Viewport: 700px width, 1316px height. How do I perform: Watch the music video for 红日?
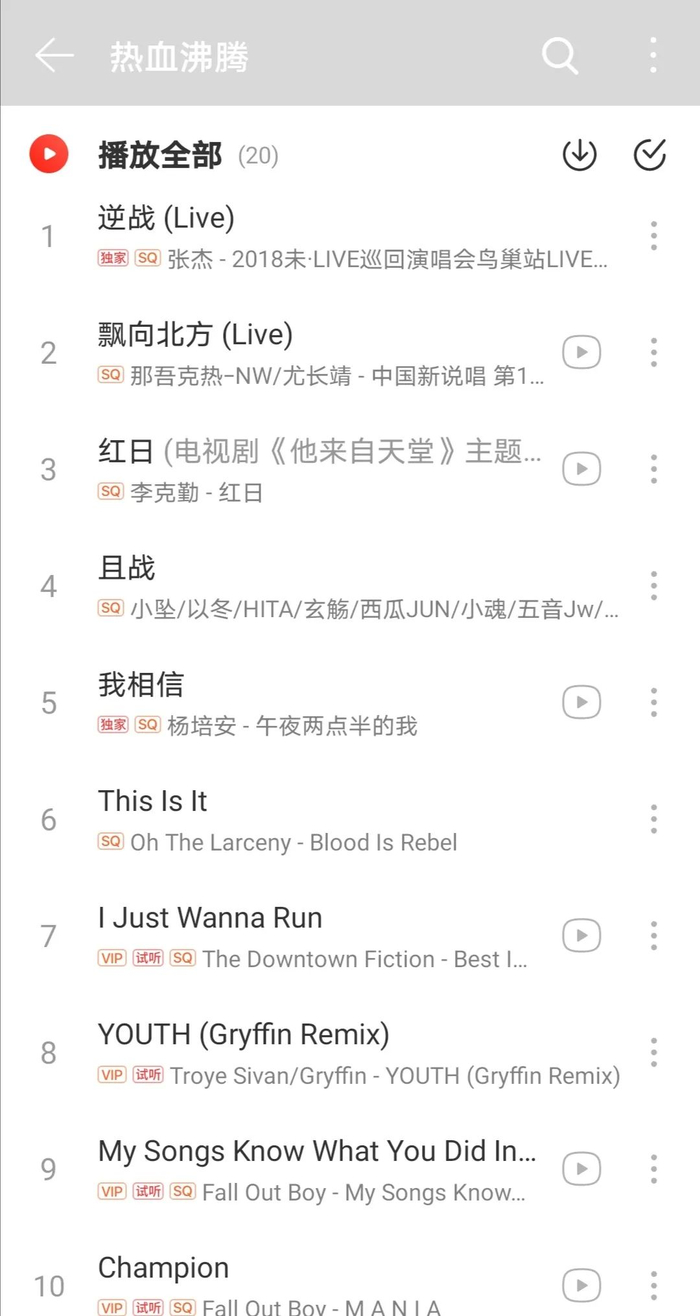click(581, 468)
